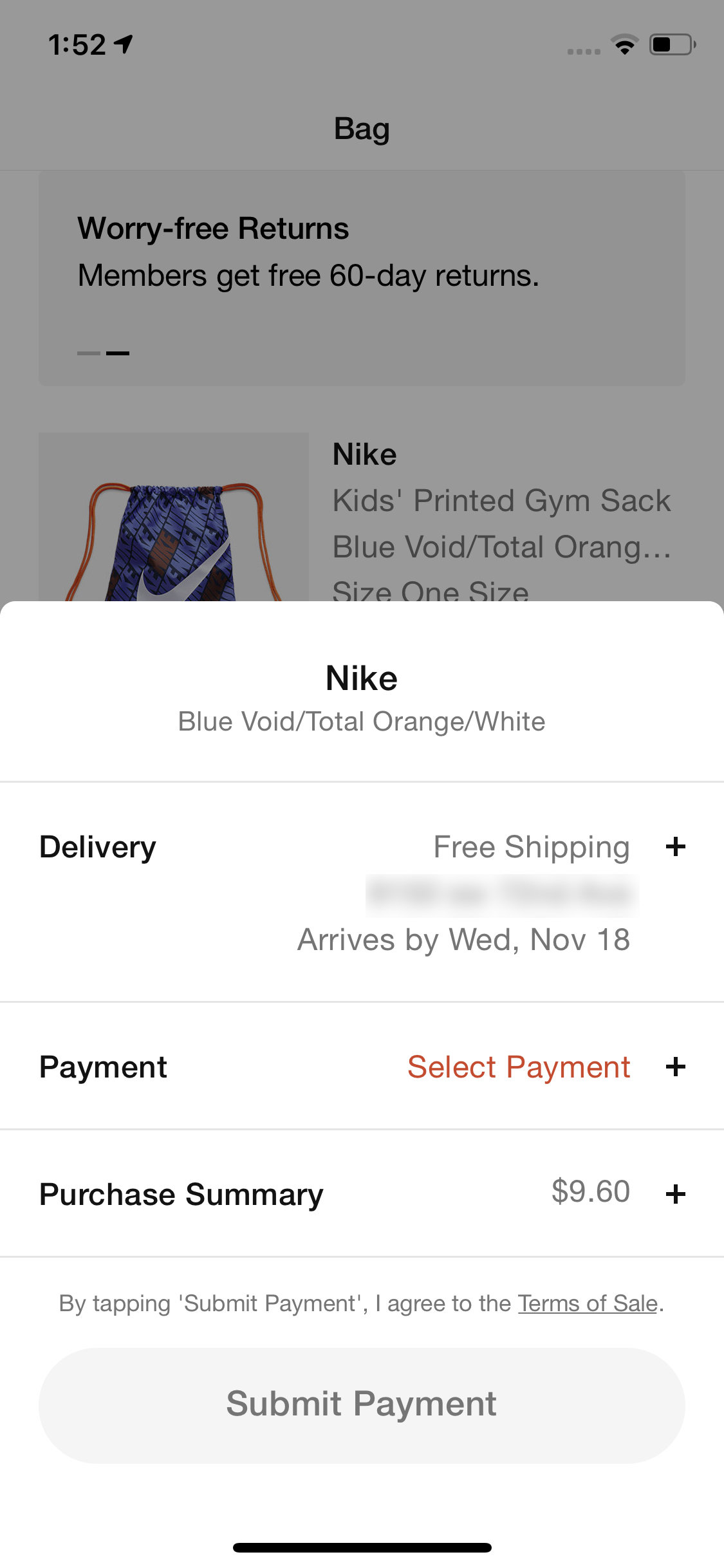Screen dimensions: 724x1568
Task: Tap the battery indicator icon
Action: [672, 44]
